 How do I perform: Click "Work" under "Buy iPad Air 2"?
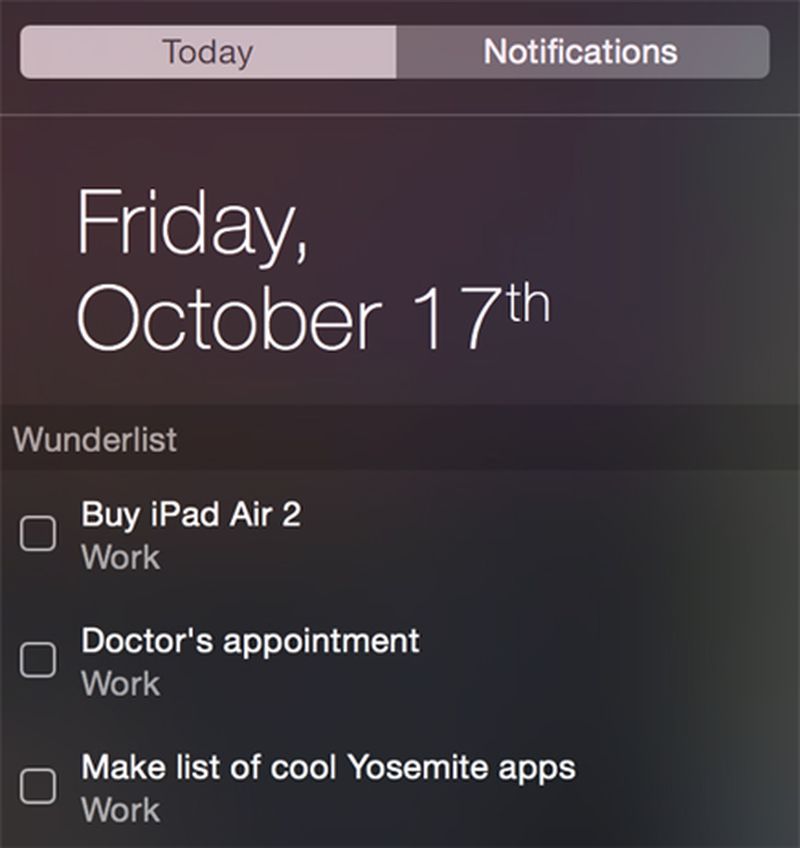[x=119, y=558]
